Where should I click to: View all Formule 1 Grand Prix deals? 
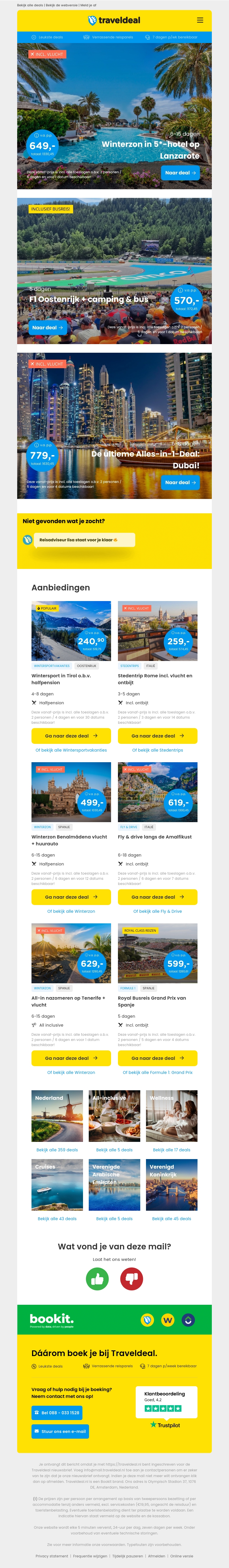pyautogui.click(x=157, y=1072)
